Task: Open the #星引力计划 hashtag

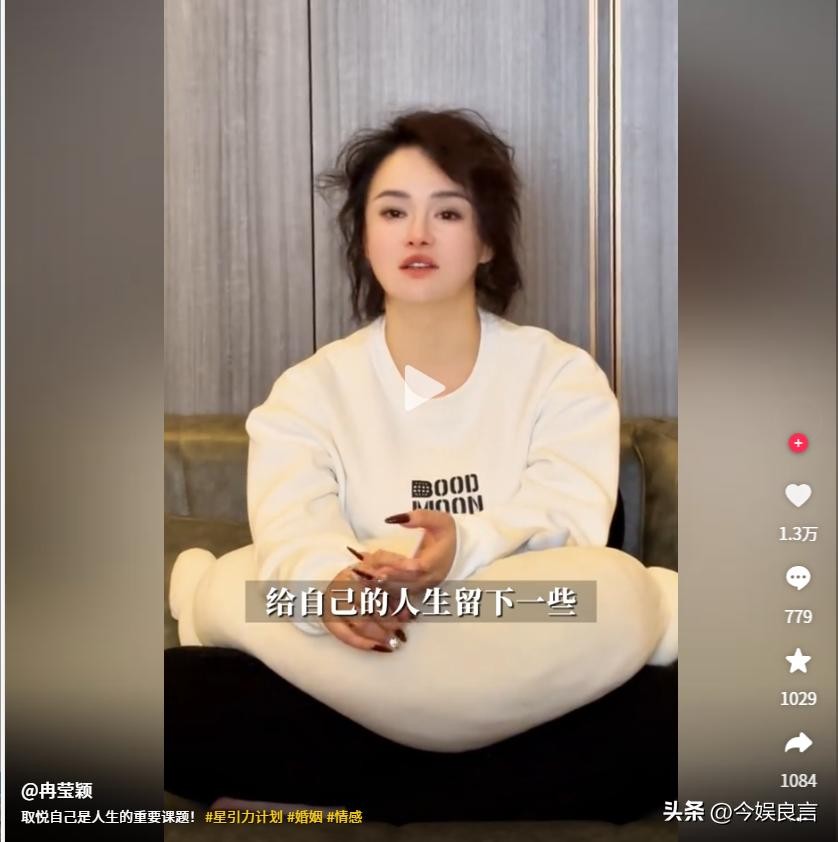Action: click(243, 817)
